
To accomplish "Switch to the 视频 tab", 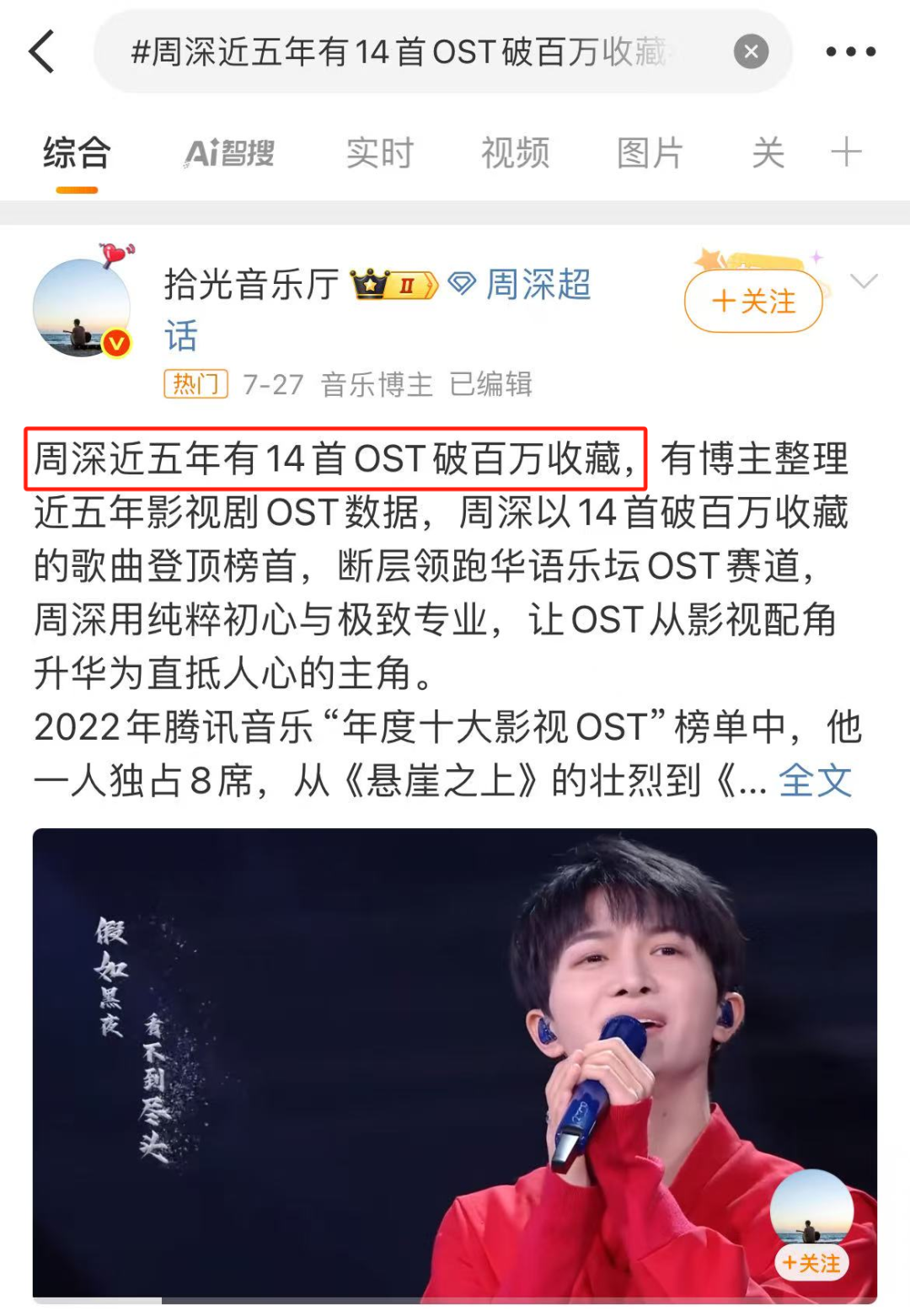I will click(x=515, y=153).
